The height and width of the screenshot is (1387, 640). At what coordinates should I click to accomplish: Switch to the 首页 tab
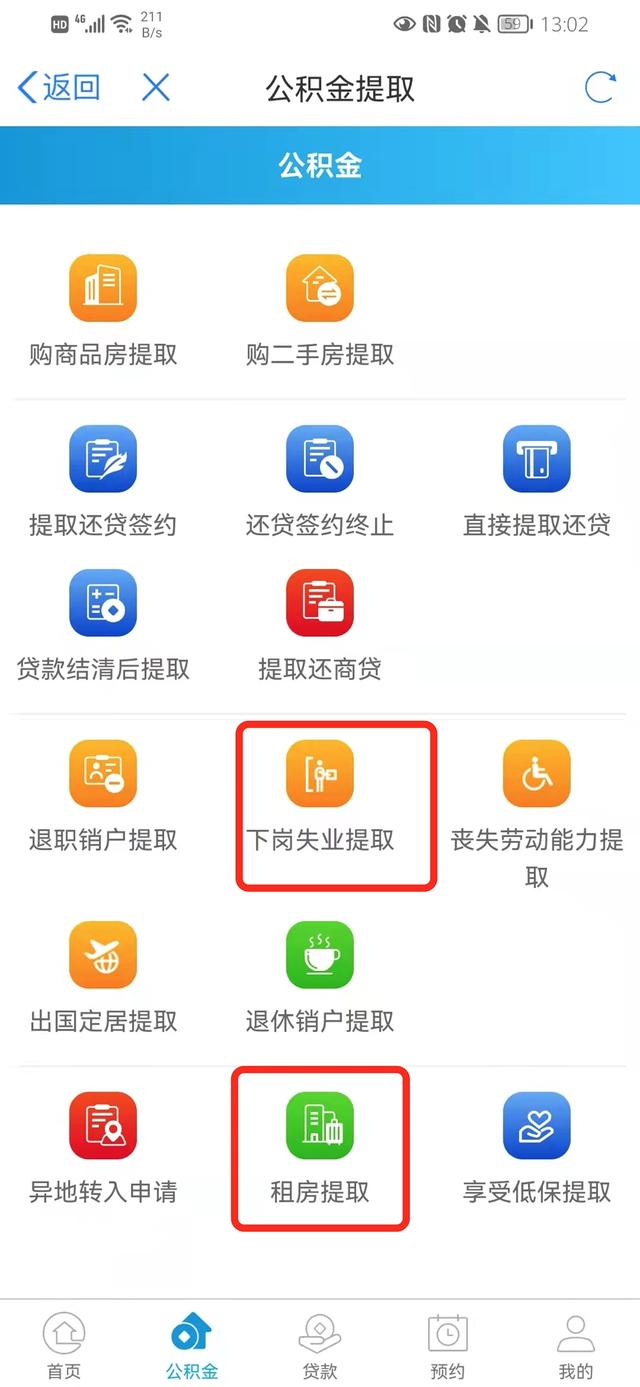(64, 1344)
